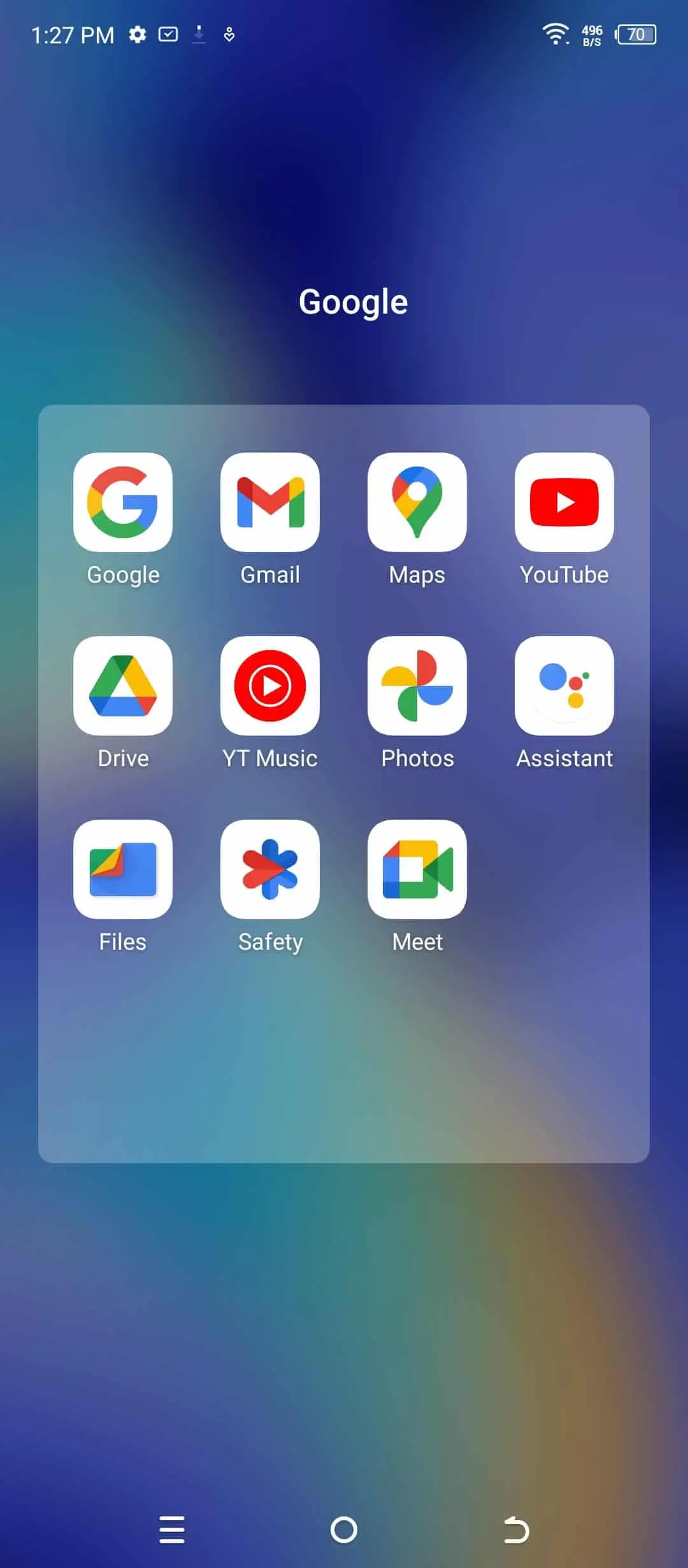This screenshot has width=688, height=1568.
Task: Launch the YouTube app
Action: coord(564,502)
